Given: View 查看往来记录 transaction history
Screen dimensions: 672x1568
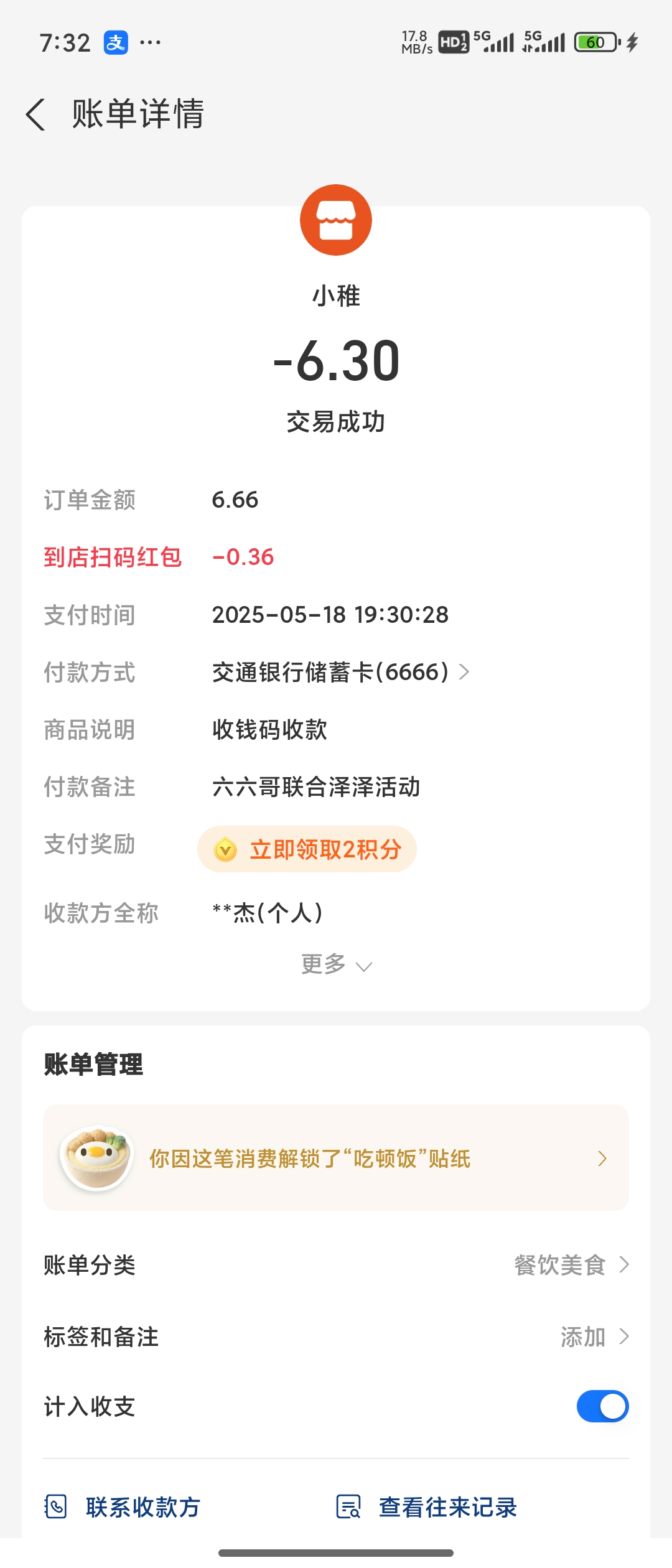Looking at the screenshot, I should pyautogui.click(x=427, y=1507).
